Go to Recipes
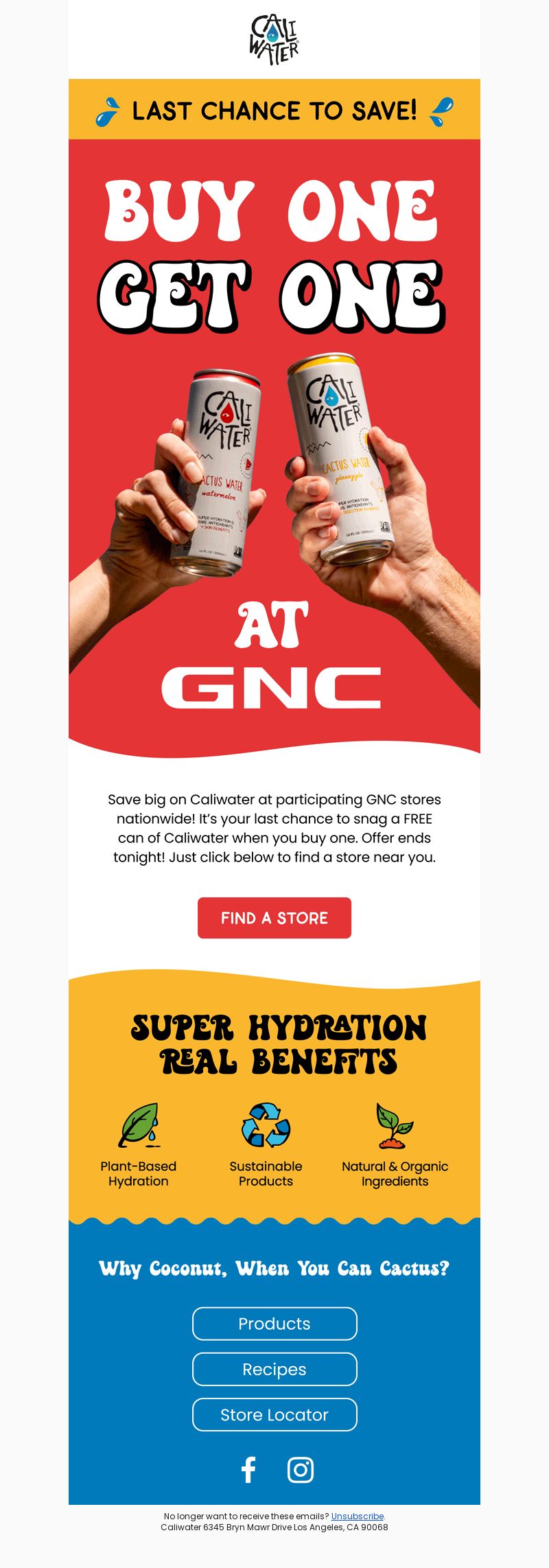The width and height of the screenshot is (549, 1568). point(274,1369)
